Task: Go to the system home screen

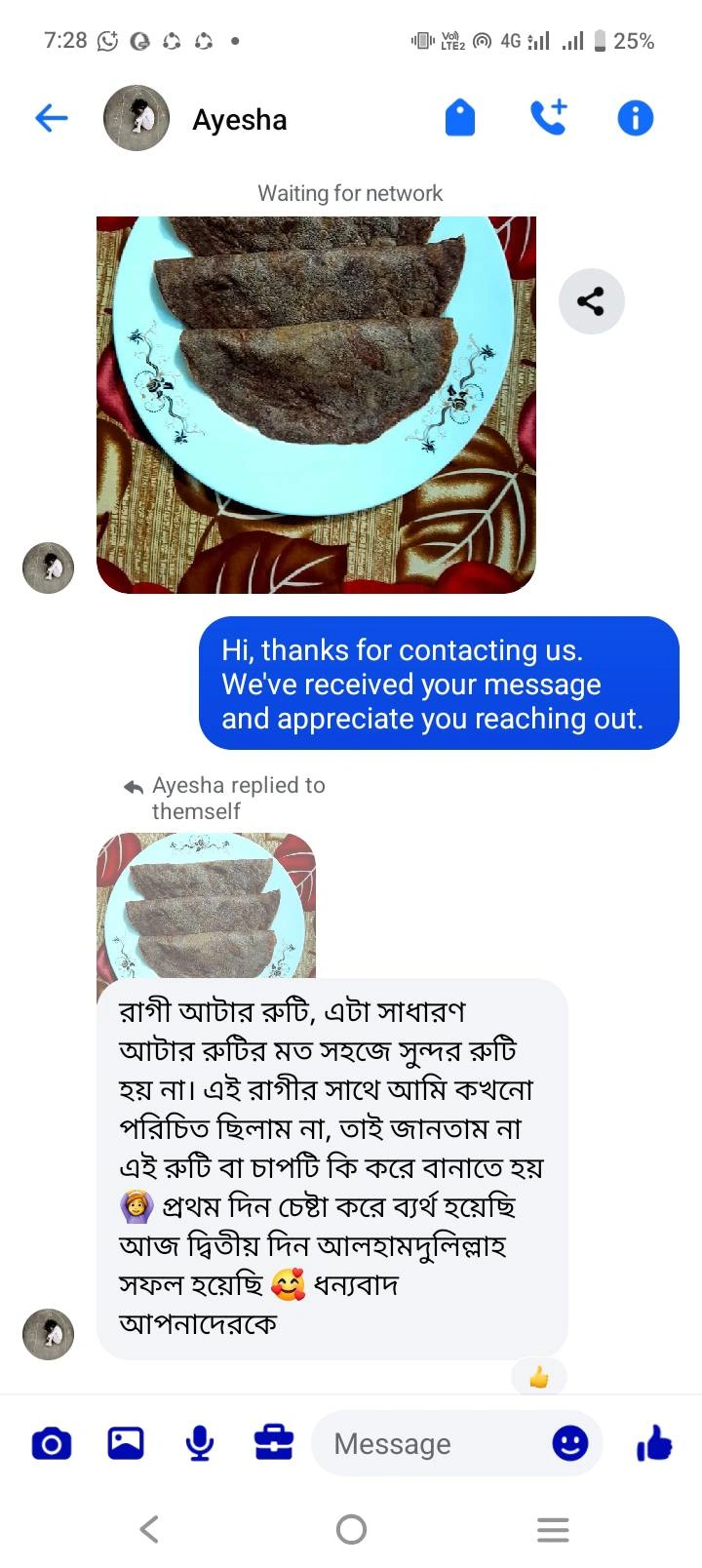Action: (351, 1529)
